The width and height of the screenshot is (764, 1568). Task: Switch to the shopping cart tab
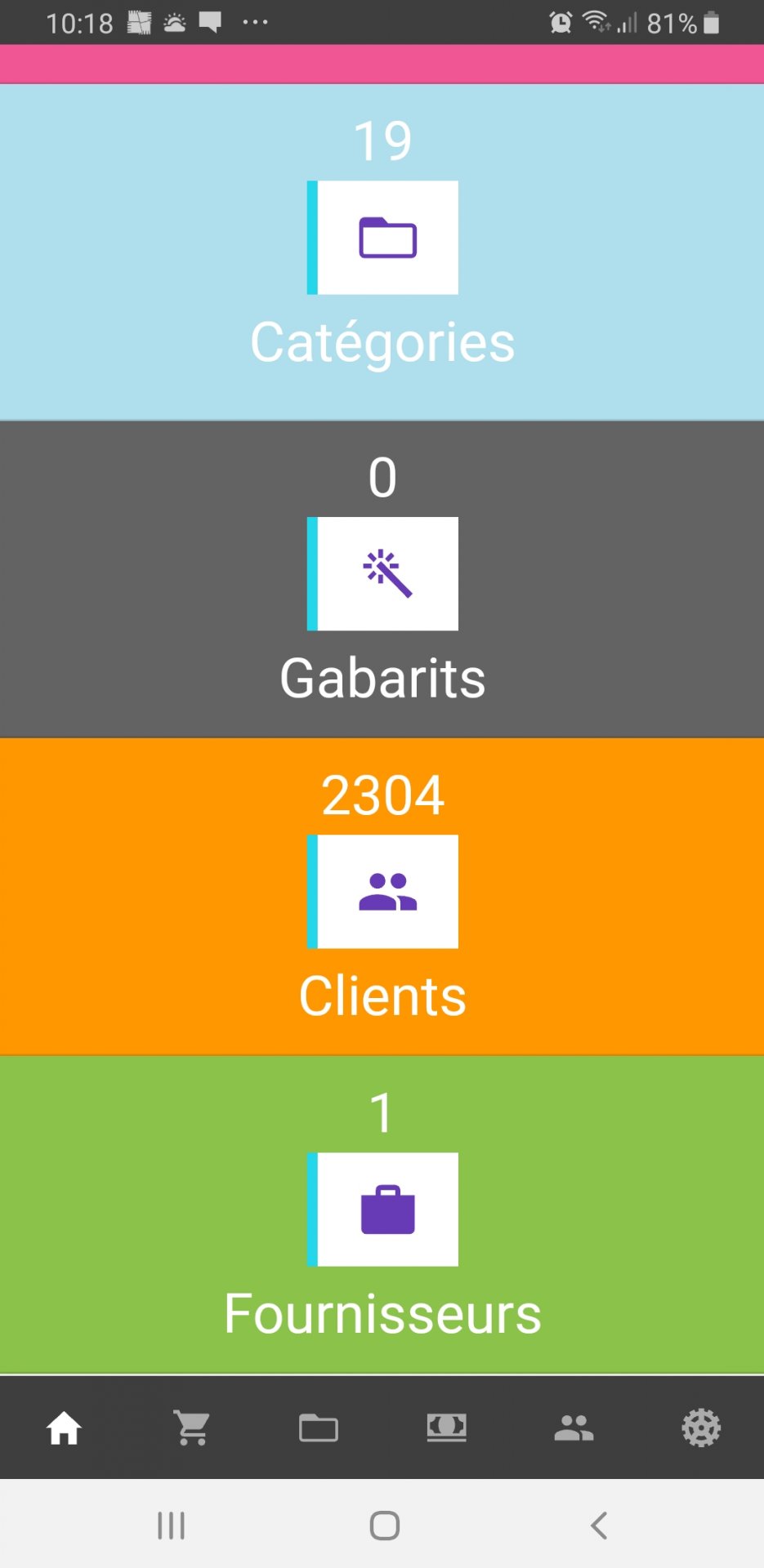[192, 1428]
